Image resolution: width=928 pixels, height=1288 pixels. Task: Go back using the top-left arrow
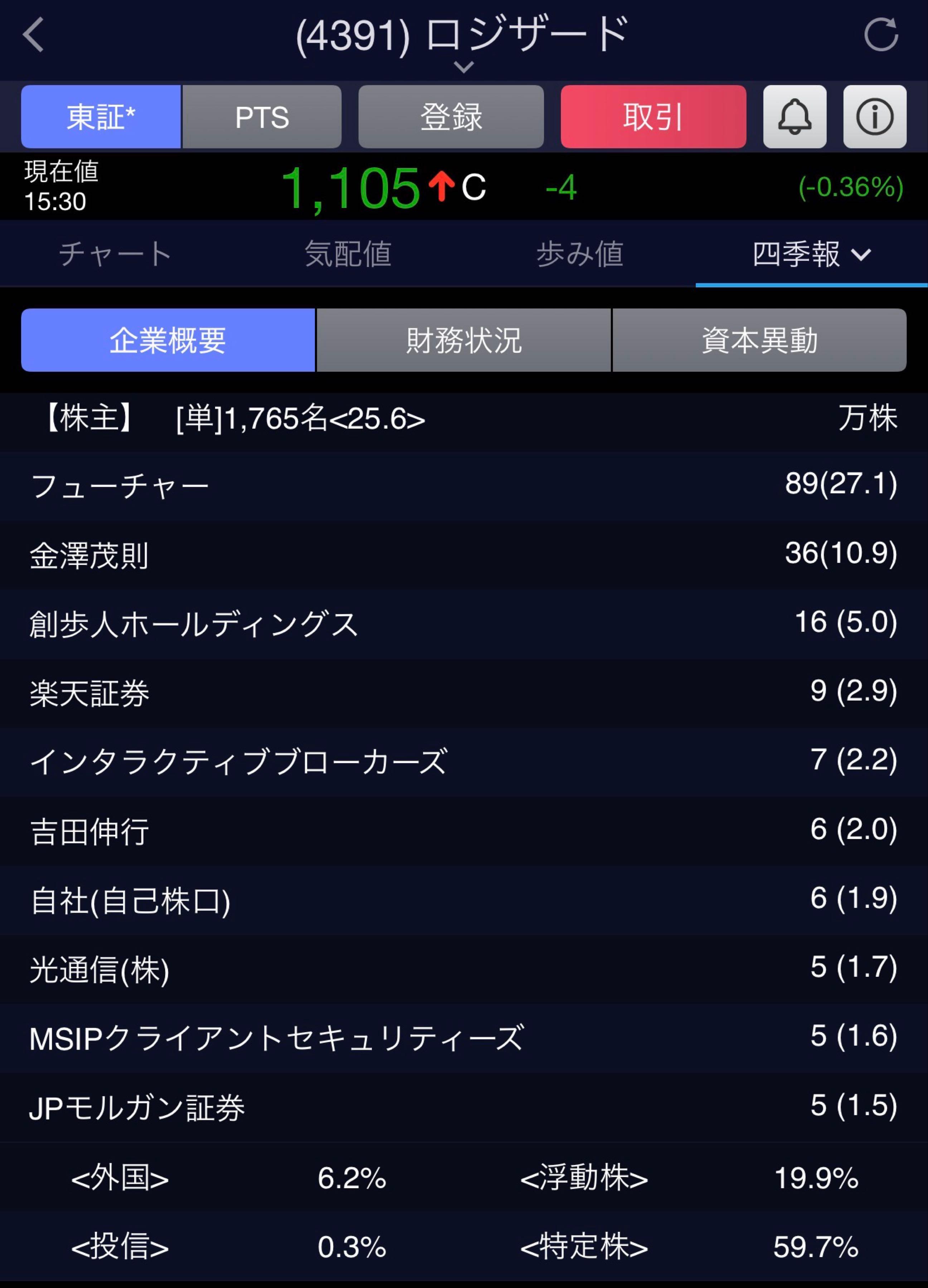[x=33, y=35]
